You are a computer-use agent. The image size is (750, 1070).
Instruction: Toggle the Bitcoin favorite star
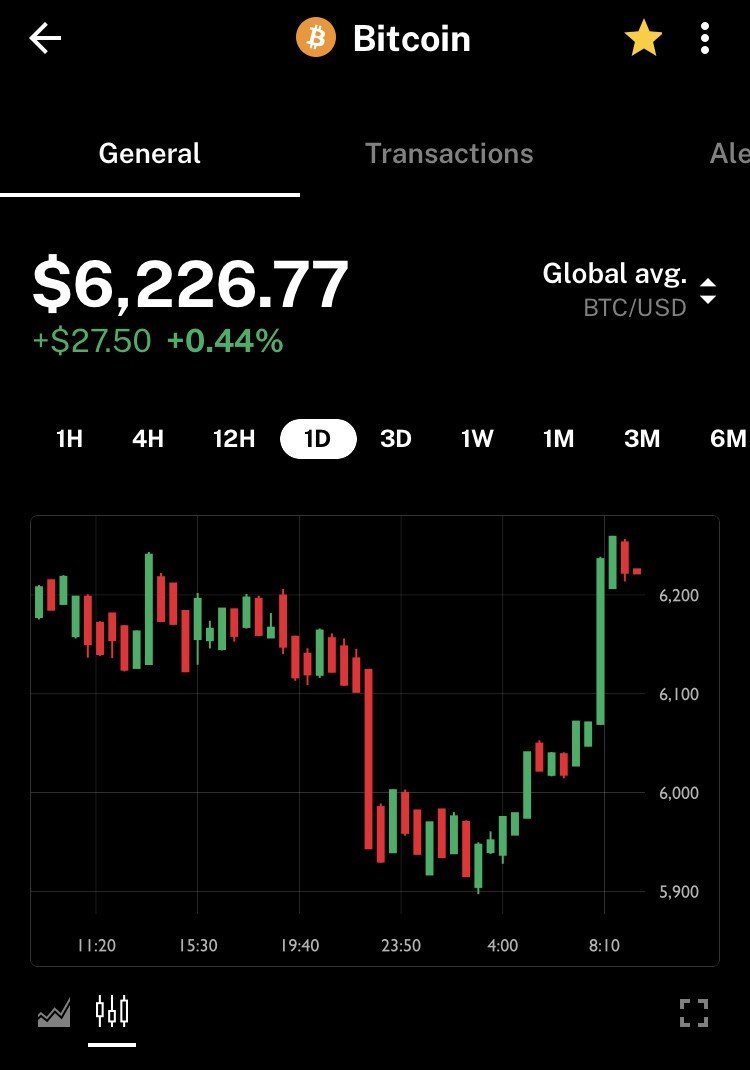(x=643, y=39)
